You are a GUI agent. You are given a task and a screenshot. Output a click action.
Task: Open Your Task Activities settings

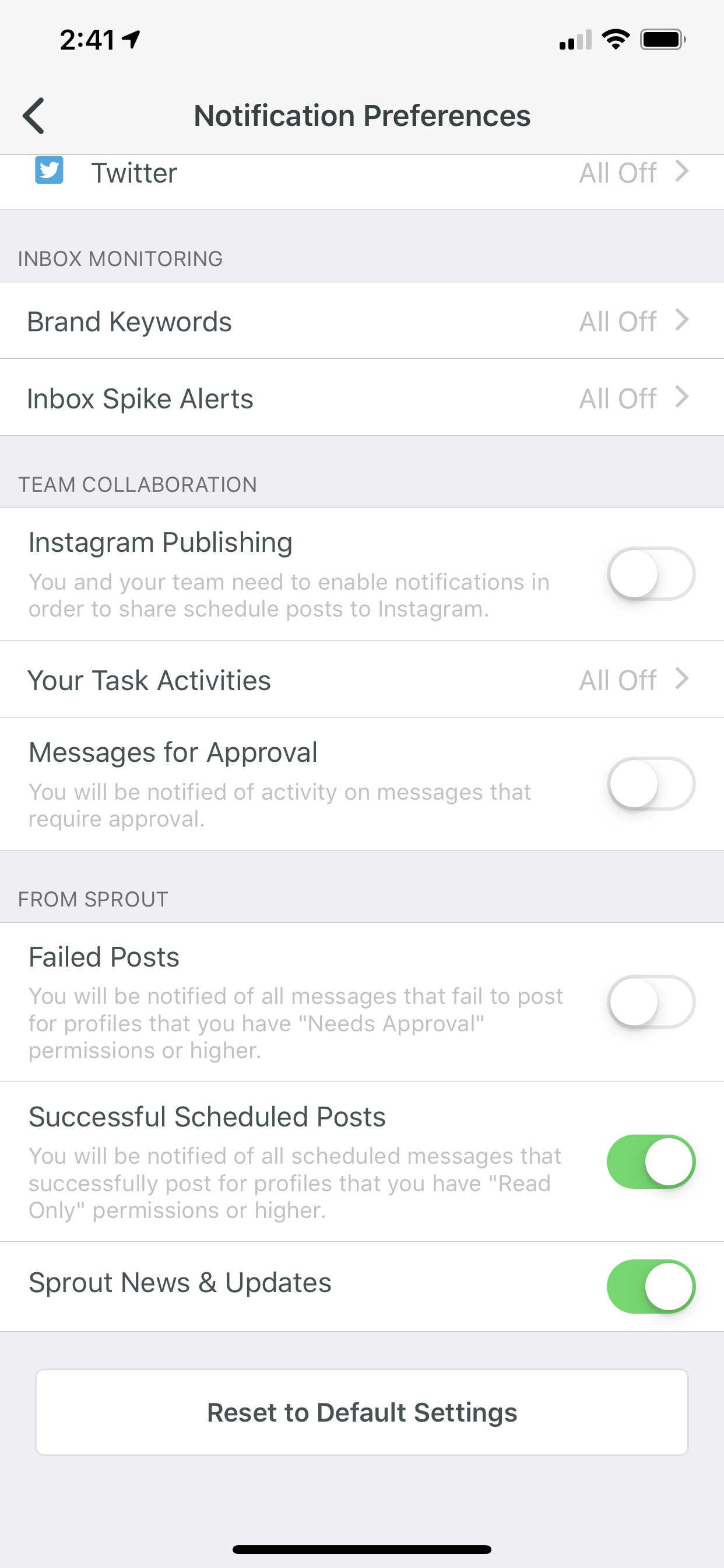[x=362, y=680]
